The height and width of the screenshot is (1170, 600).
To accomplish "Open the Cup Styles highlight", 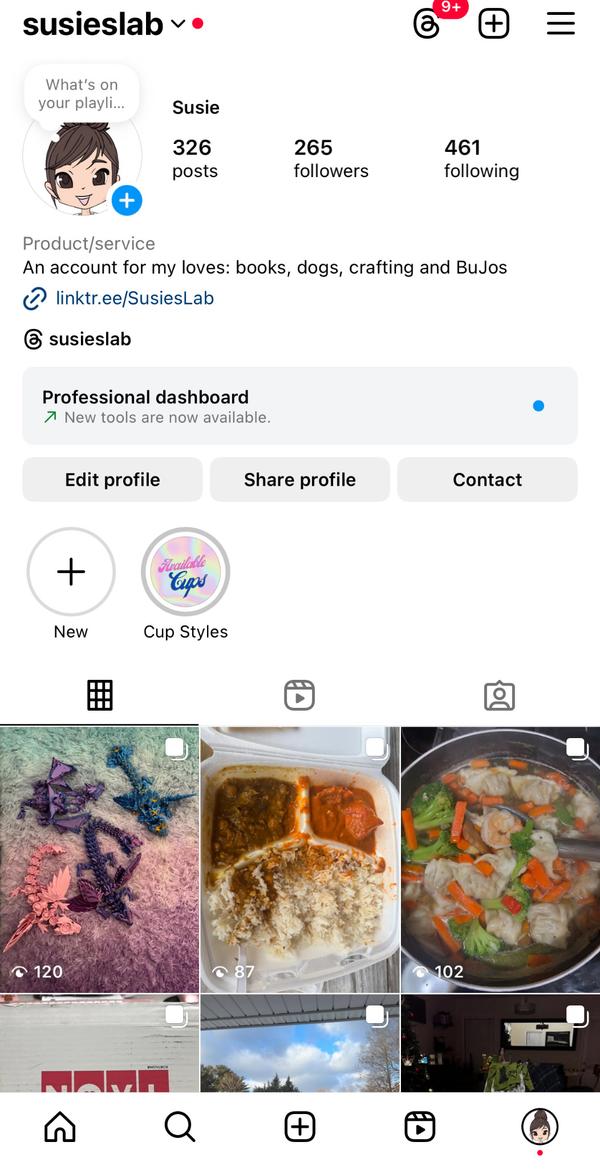I will coord(185,572).
